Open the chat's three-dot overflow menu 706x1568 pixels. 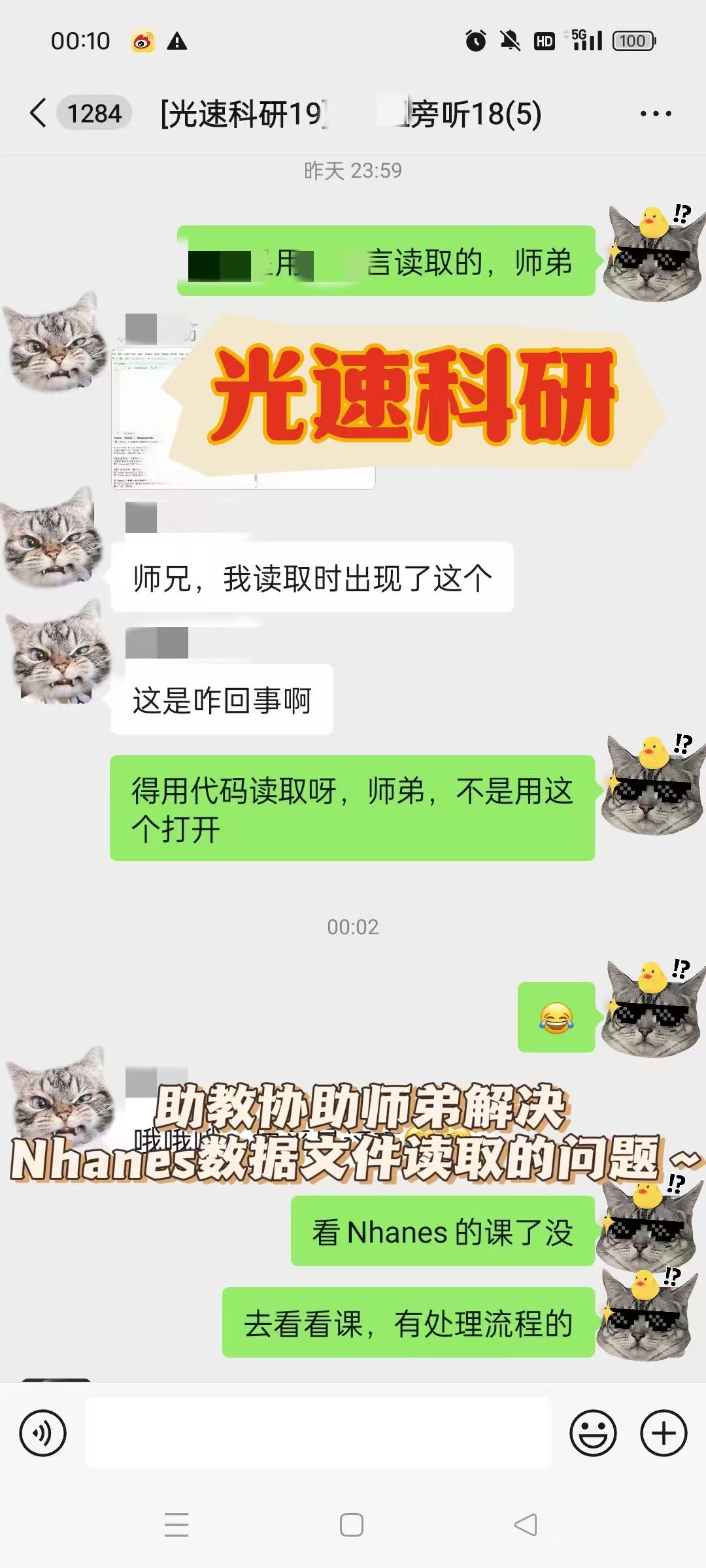coord(656,114)
